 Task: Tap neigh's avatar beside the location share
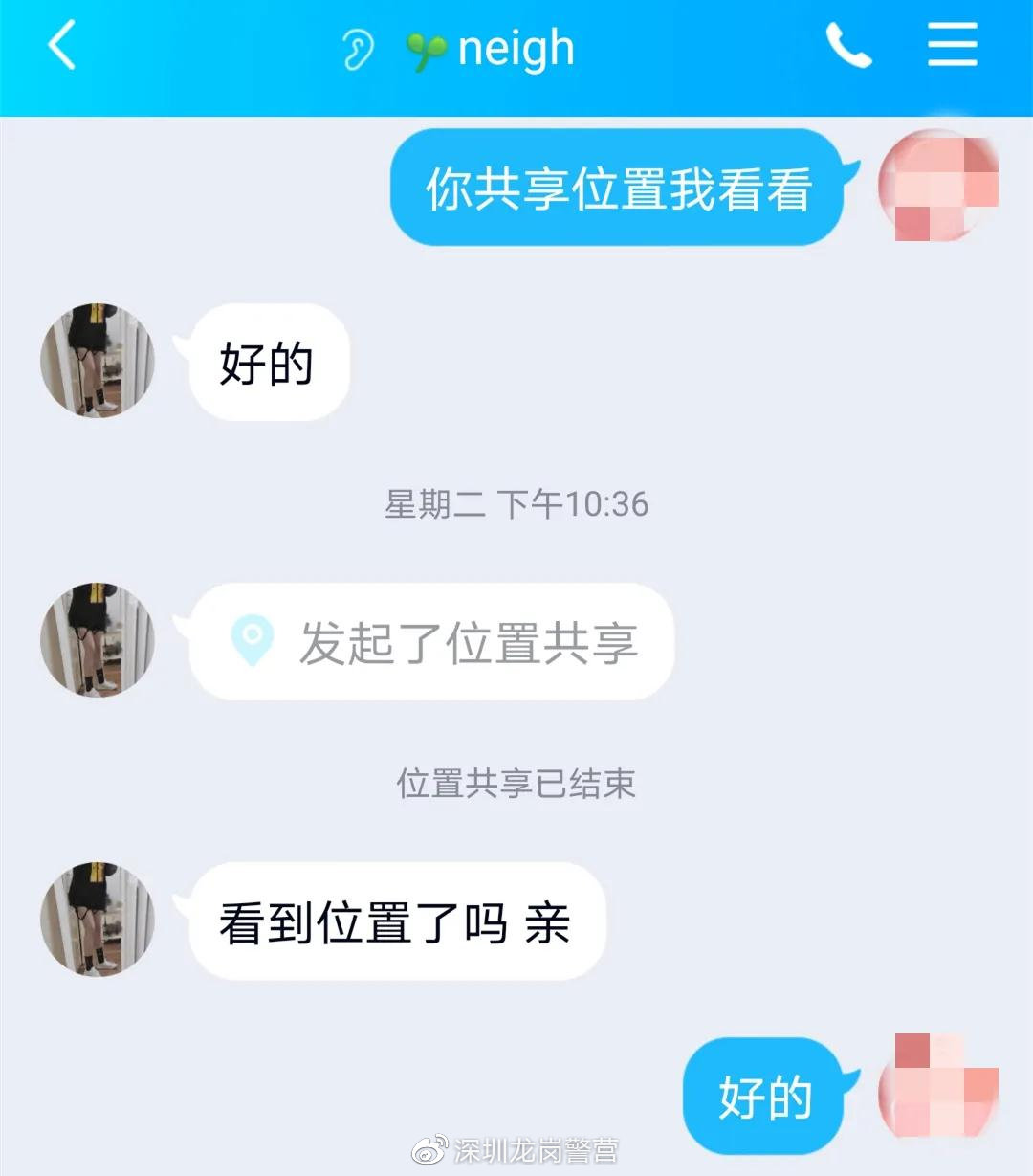[x=97, y=637]
